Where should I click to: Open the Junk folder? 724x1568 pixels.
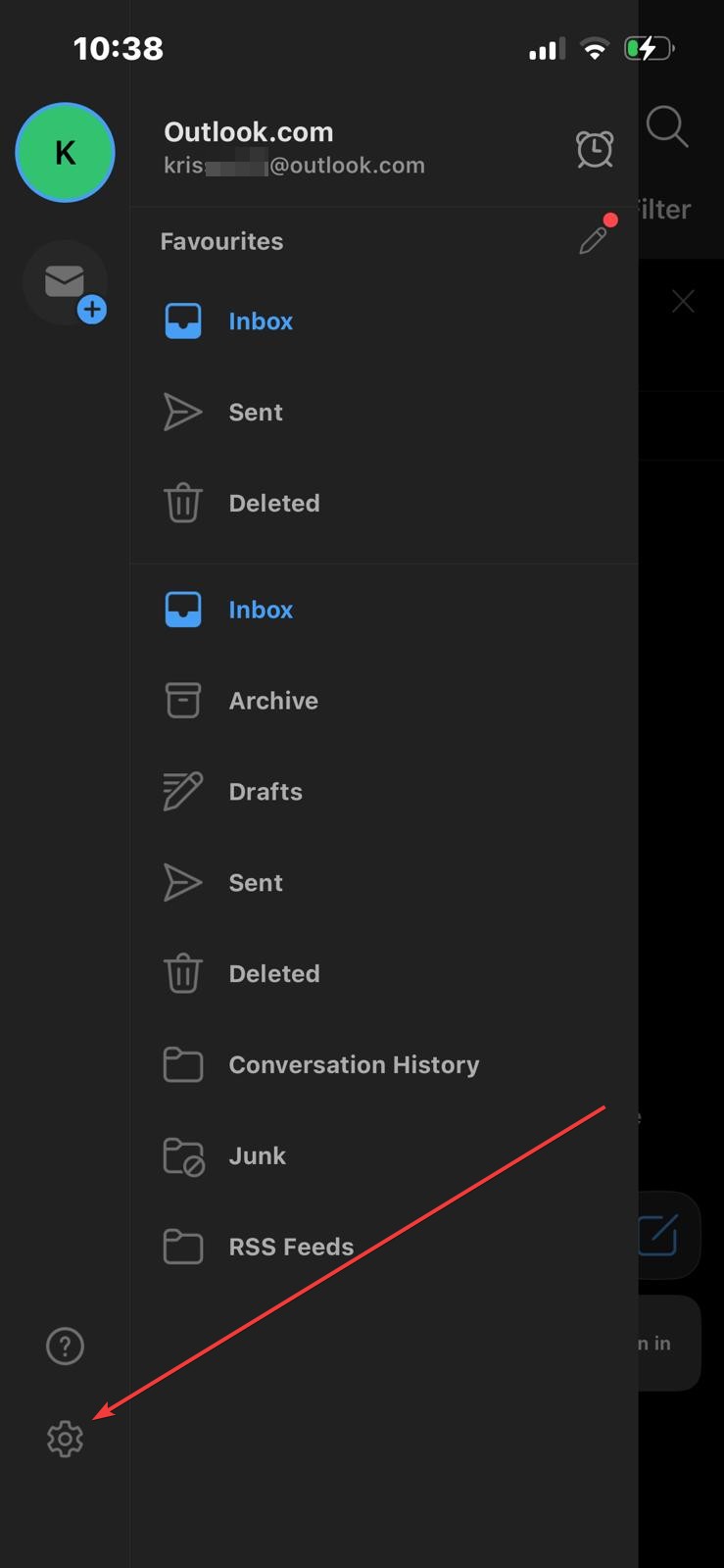(257, 1156)
